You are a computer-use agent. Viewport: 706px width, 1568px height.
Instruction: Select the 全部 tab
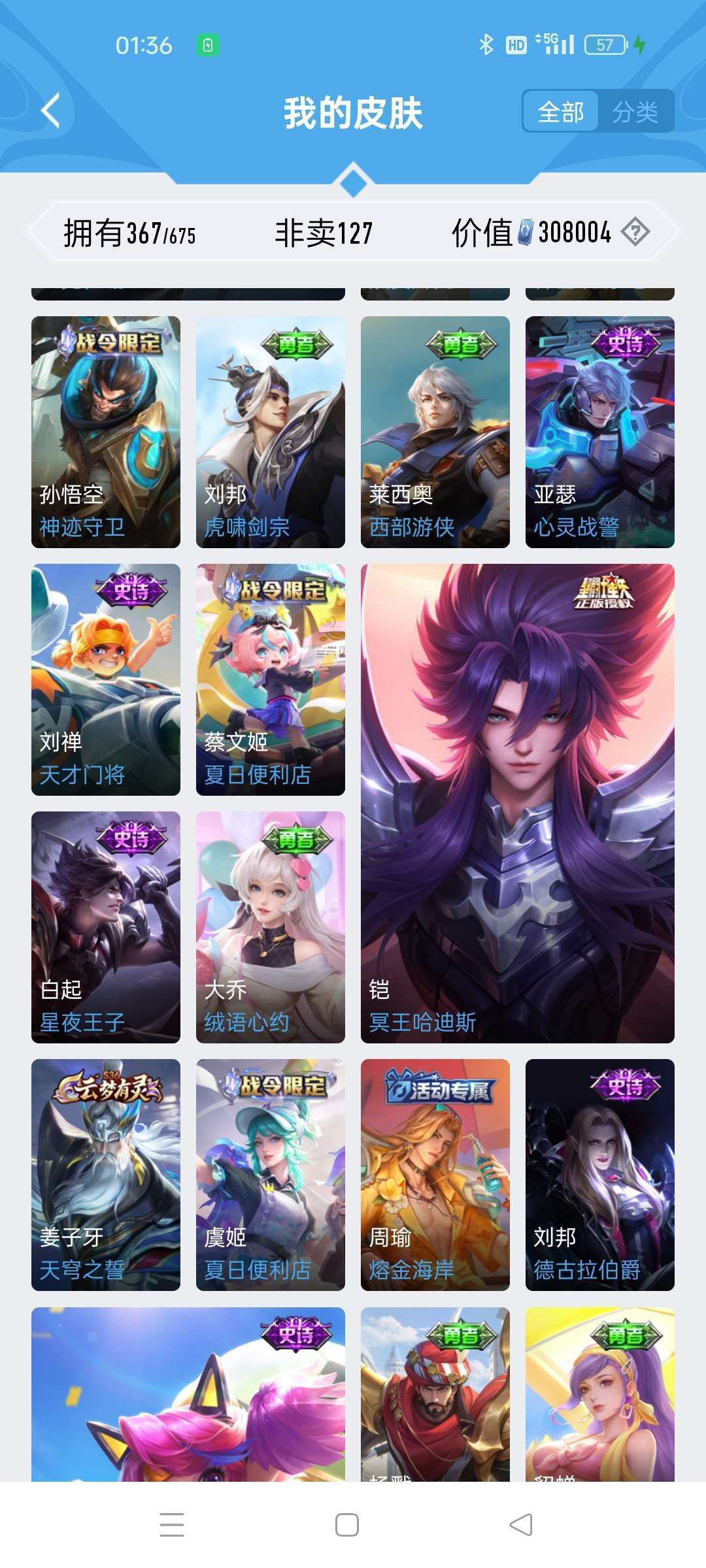coord(561,112)
